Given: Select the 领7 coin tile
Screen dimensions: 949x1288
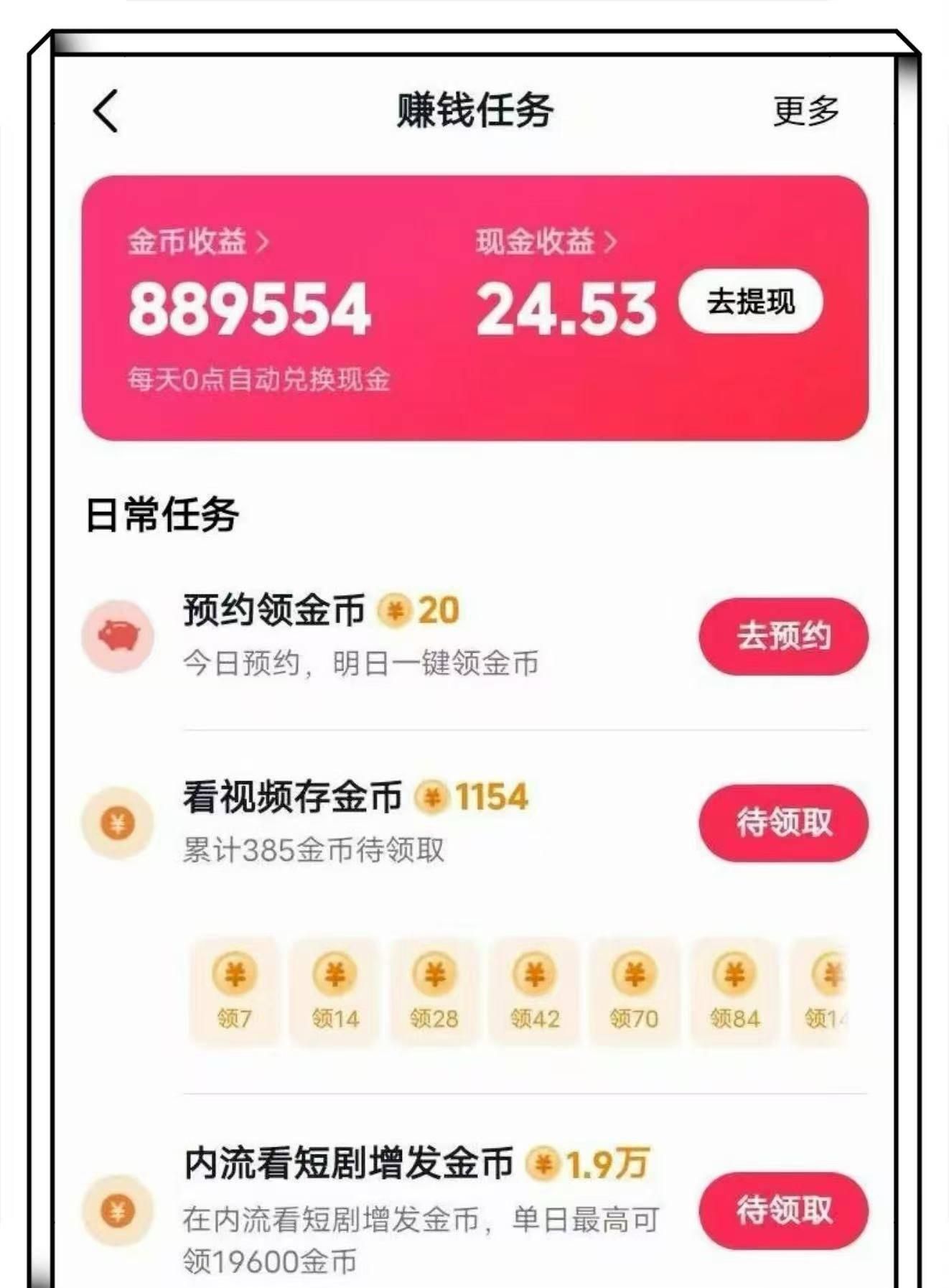Looking at the screenshot, I should (x=235, y=991).
